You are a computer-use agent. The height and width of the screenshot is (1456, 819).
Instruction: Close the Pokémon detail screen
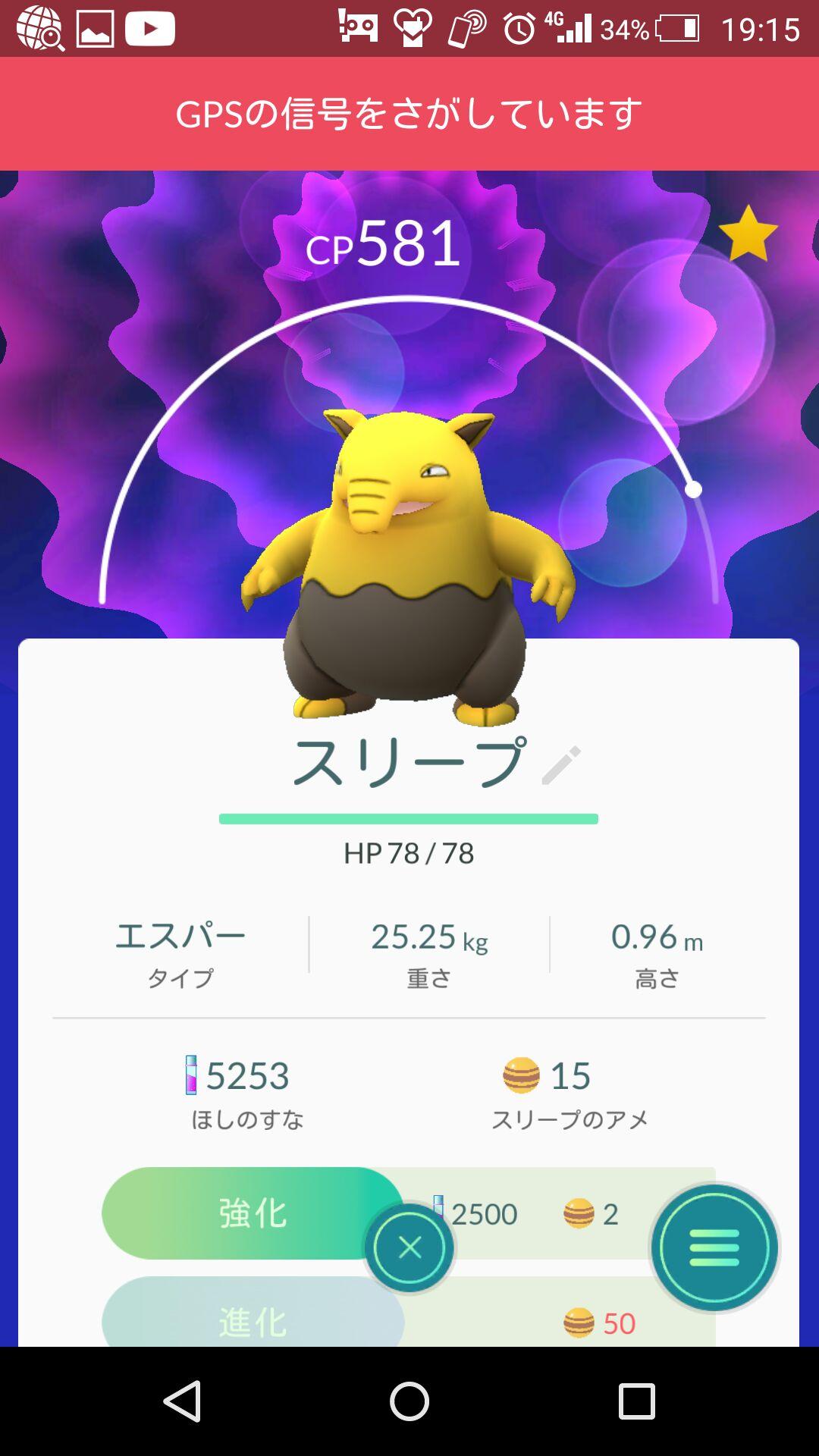coord(409,1247)
